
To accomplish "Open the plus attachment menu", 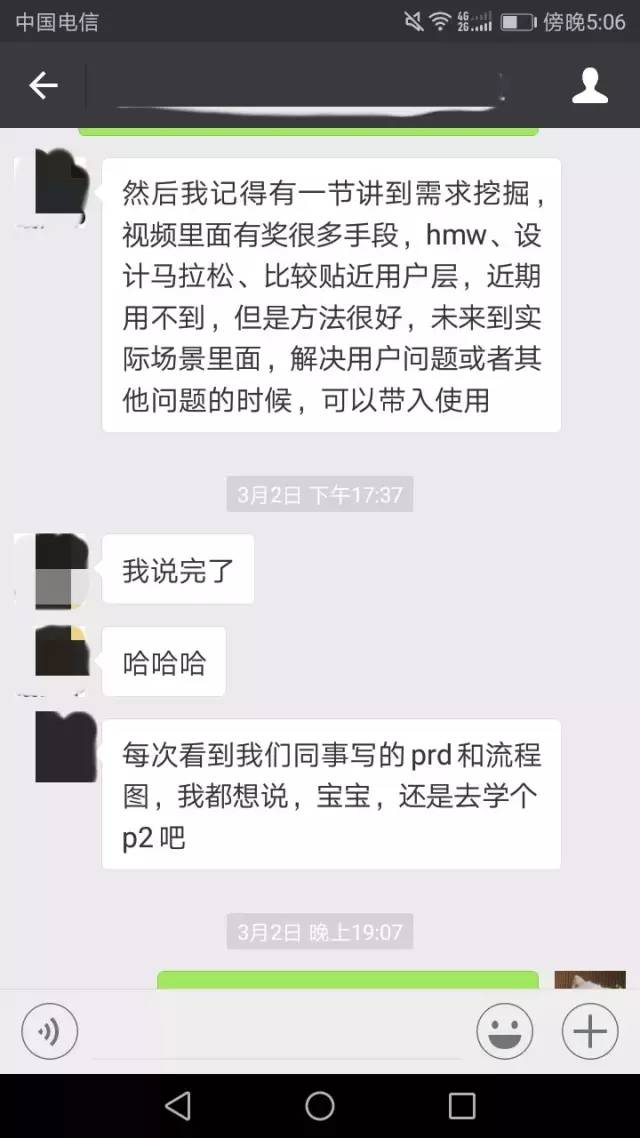I will point(590,1031).
